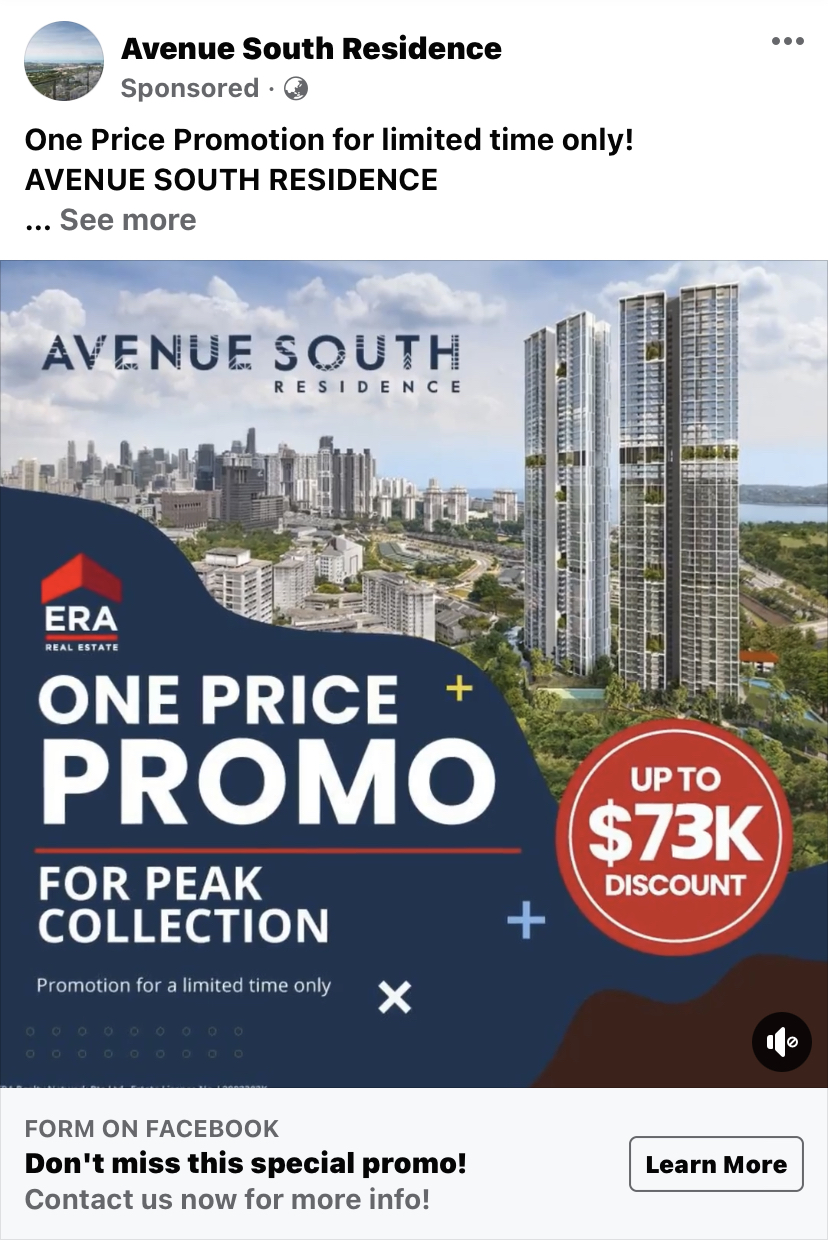828x1254 pixels.
Task: Open the post's three-dot options menu
Action: (x=787, y=42)
